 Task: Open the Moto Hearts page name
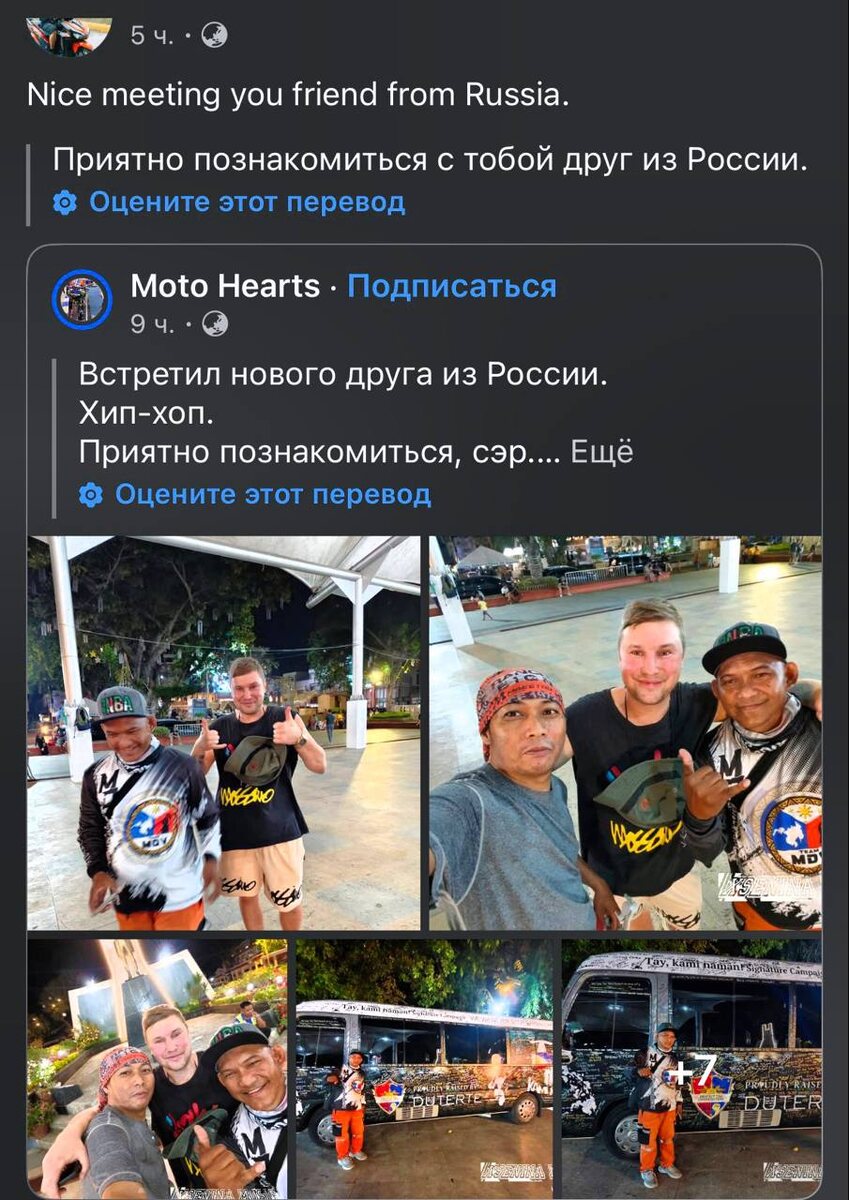point(225,287)
